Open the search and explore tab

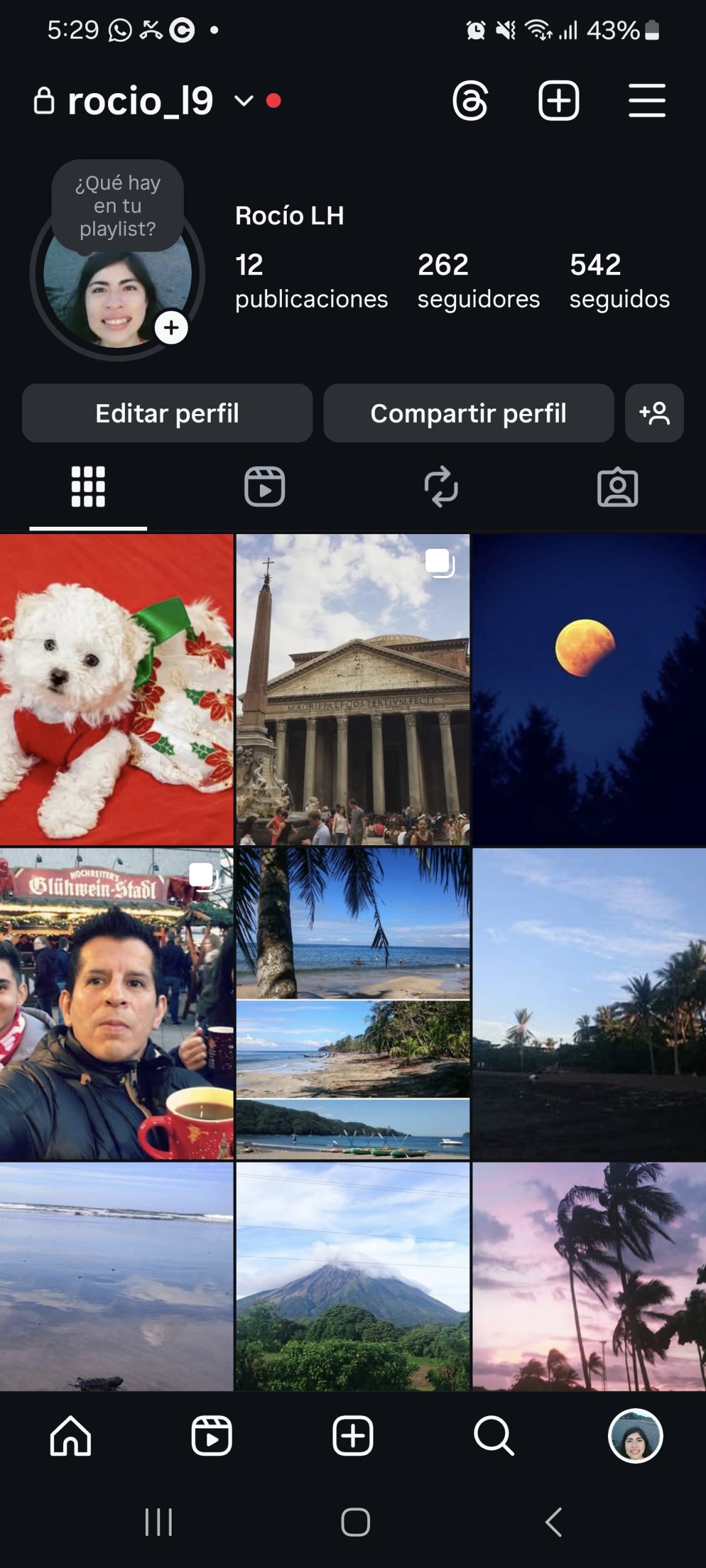pyautogui.click(x=493, y=1436)
